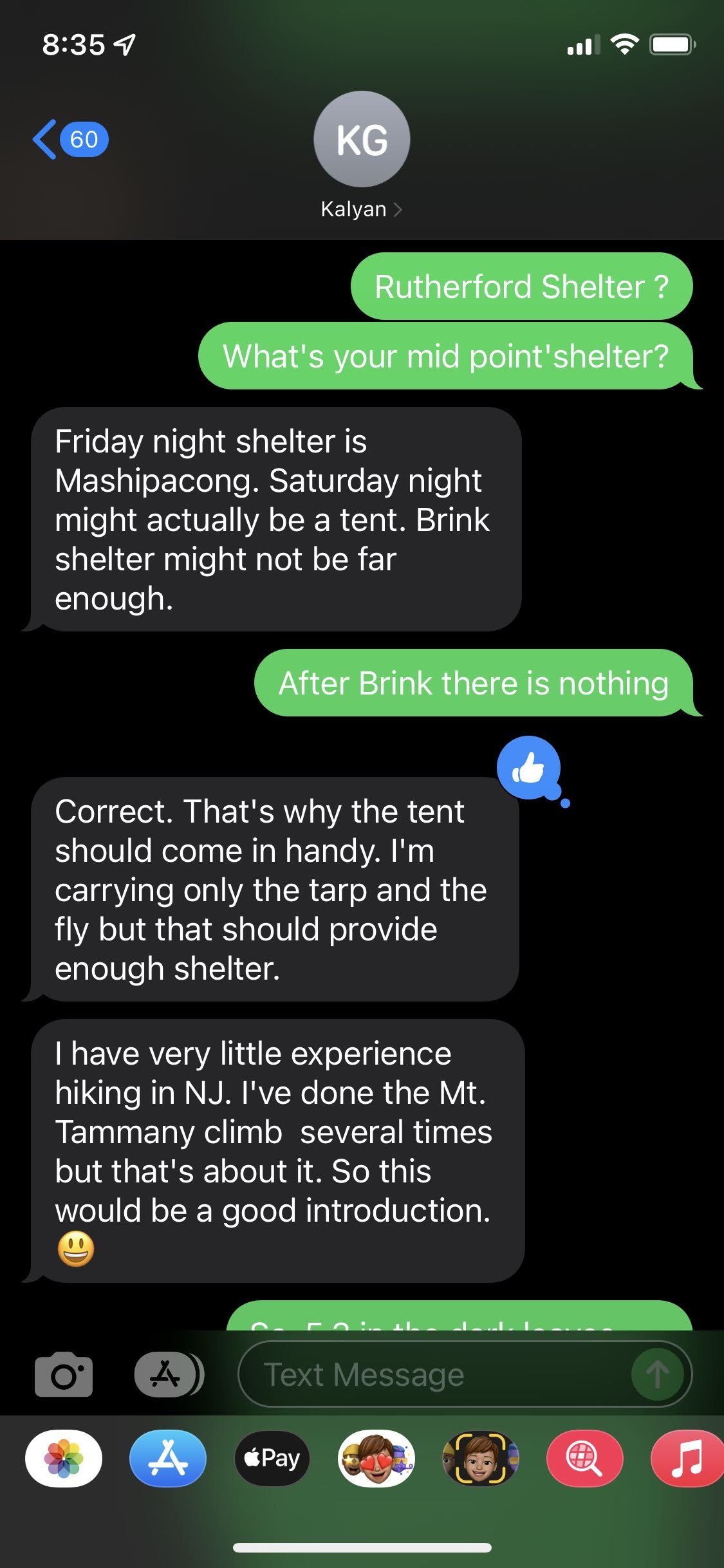Open the Music iMessage app

pos(687,1458)
